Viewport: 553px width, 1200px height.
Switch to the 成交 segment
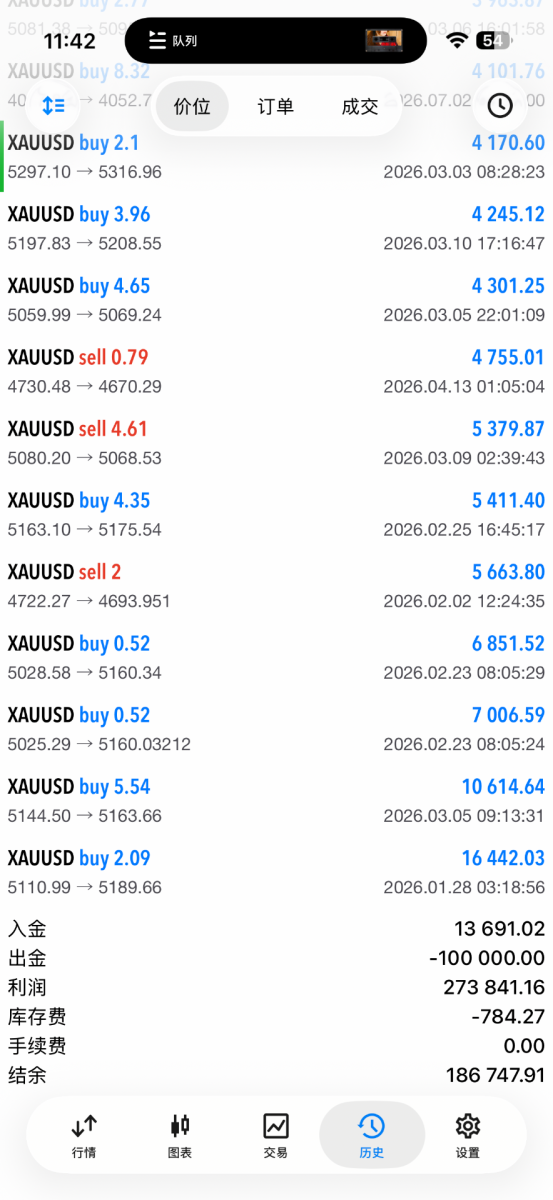tap(360, 106)
